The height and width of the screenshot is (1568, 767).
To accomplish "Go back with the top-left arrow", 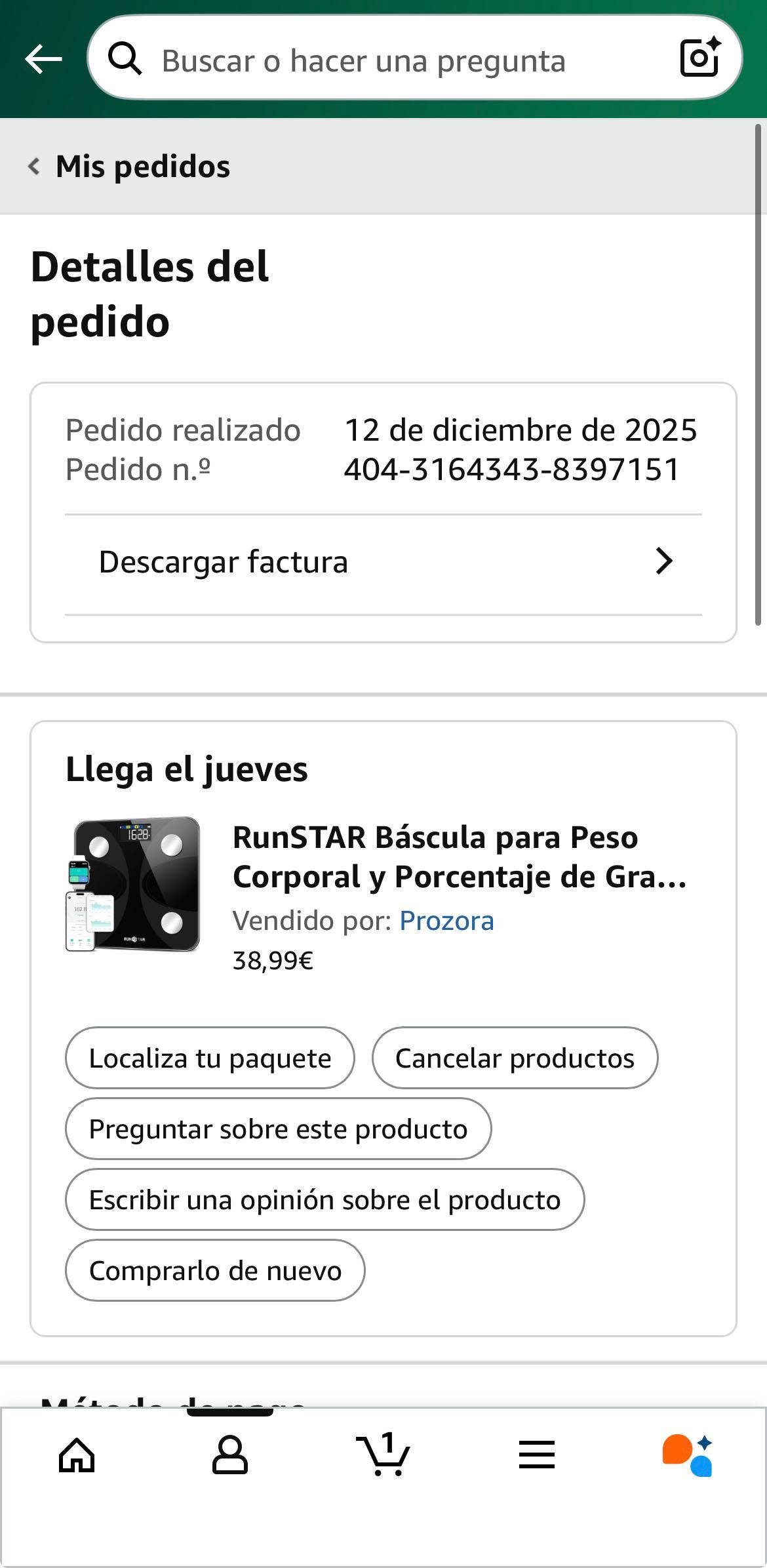I will click(x=43, y=60).
